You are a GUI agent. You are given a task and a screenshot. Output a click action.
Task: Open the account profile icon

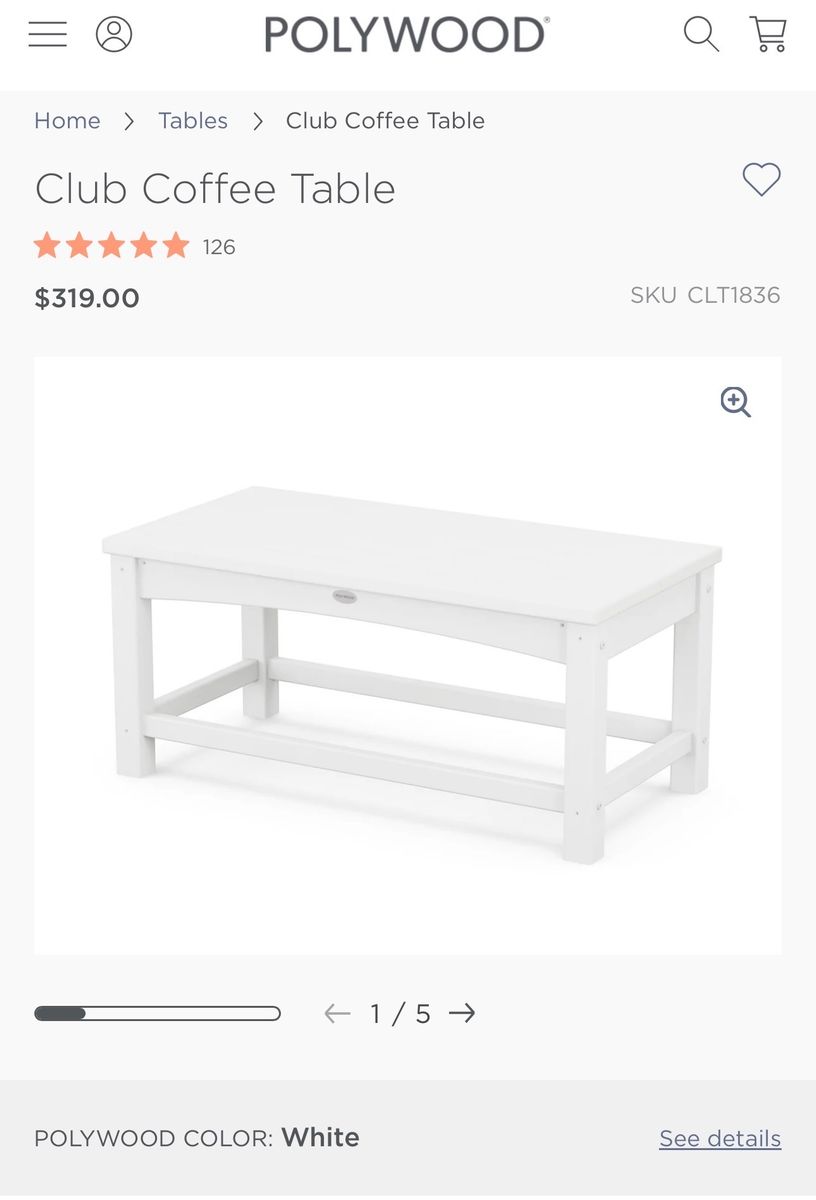click(114, 34)
